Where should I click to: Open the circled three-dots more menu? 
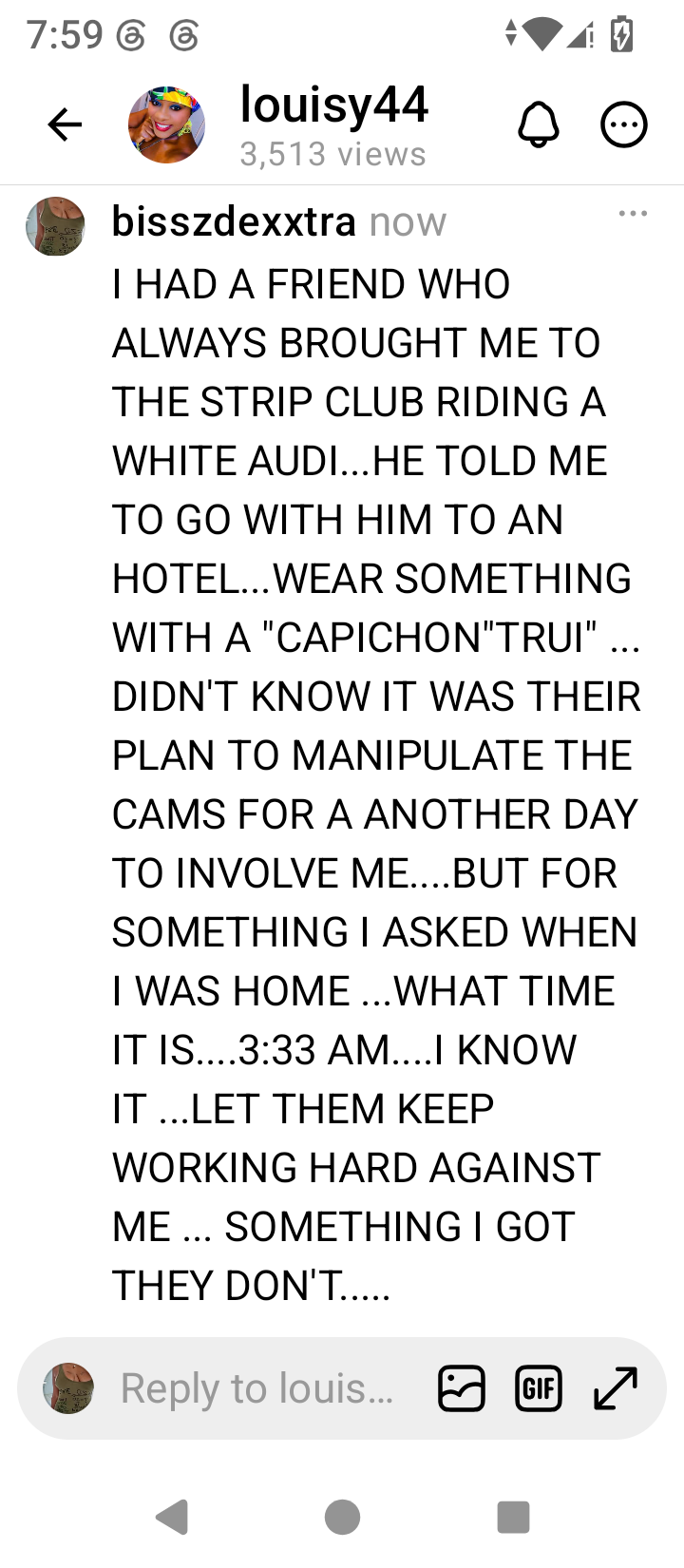coord(624,124)
